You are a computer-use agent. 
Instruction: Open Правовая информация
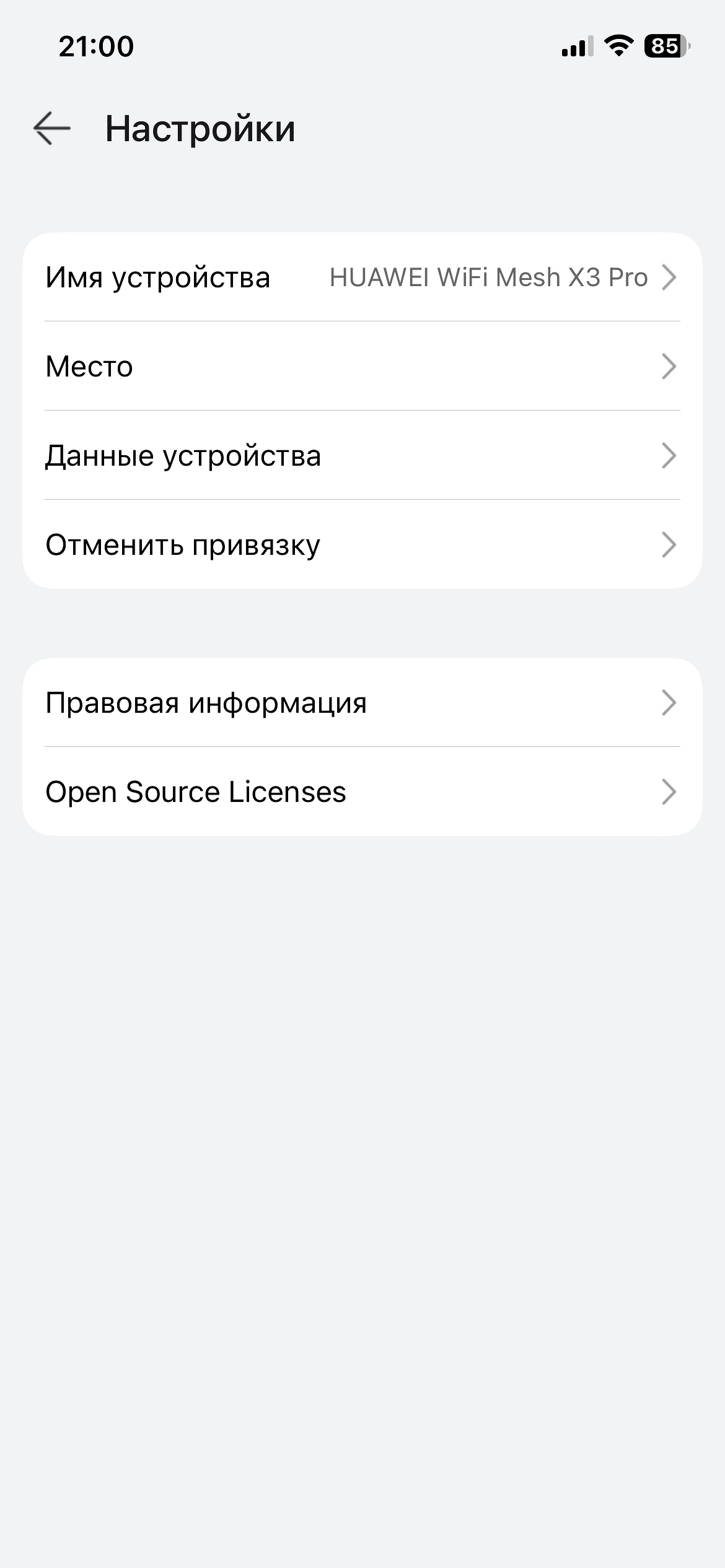coord(362,702)
